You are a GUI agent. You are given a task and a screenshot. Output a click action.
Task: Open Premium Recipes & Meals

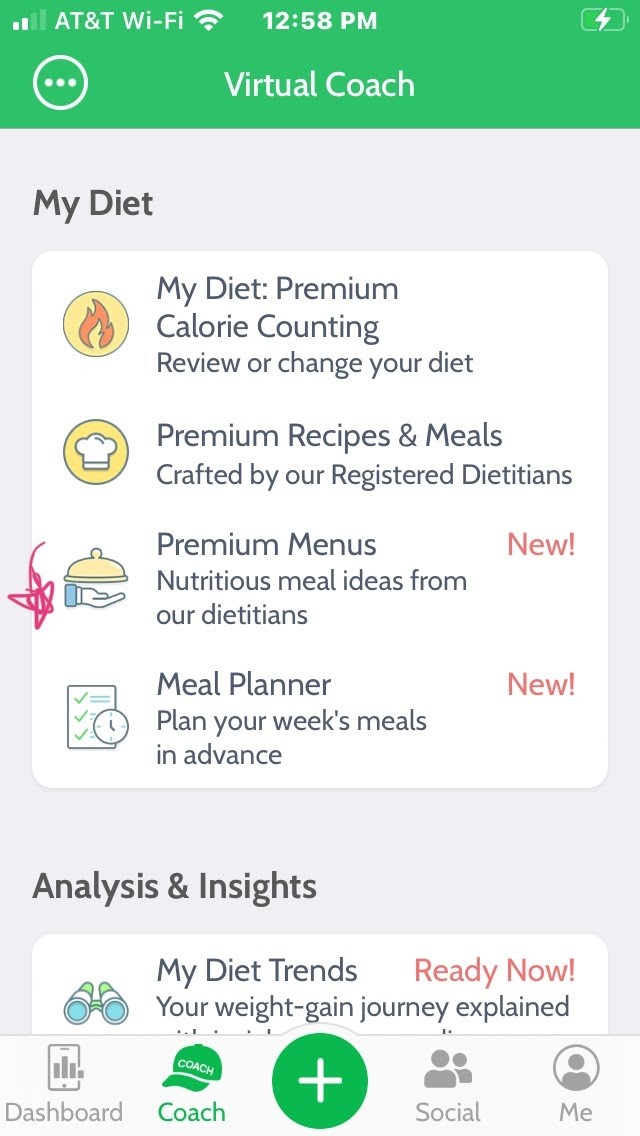[318, 453]
